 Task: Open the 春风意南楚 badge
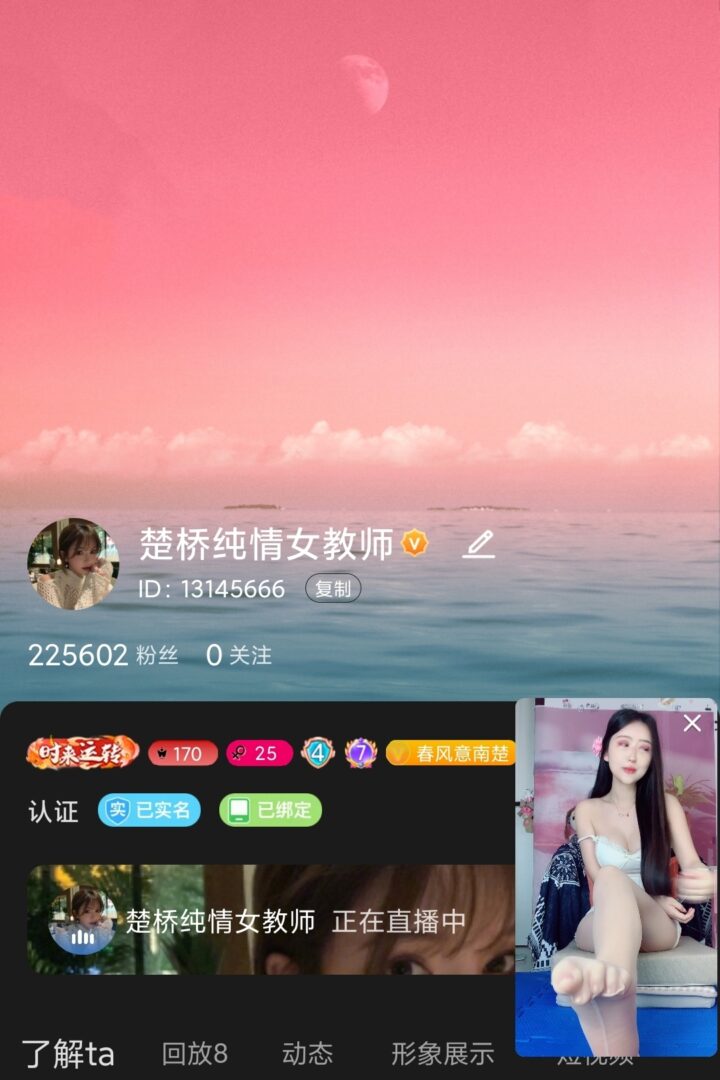(x=450, y=753)
